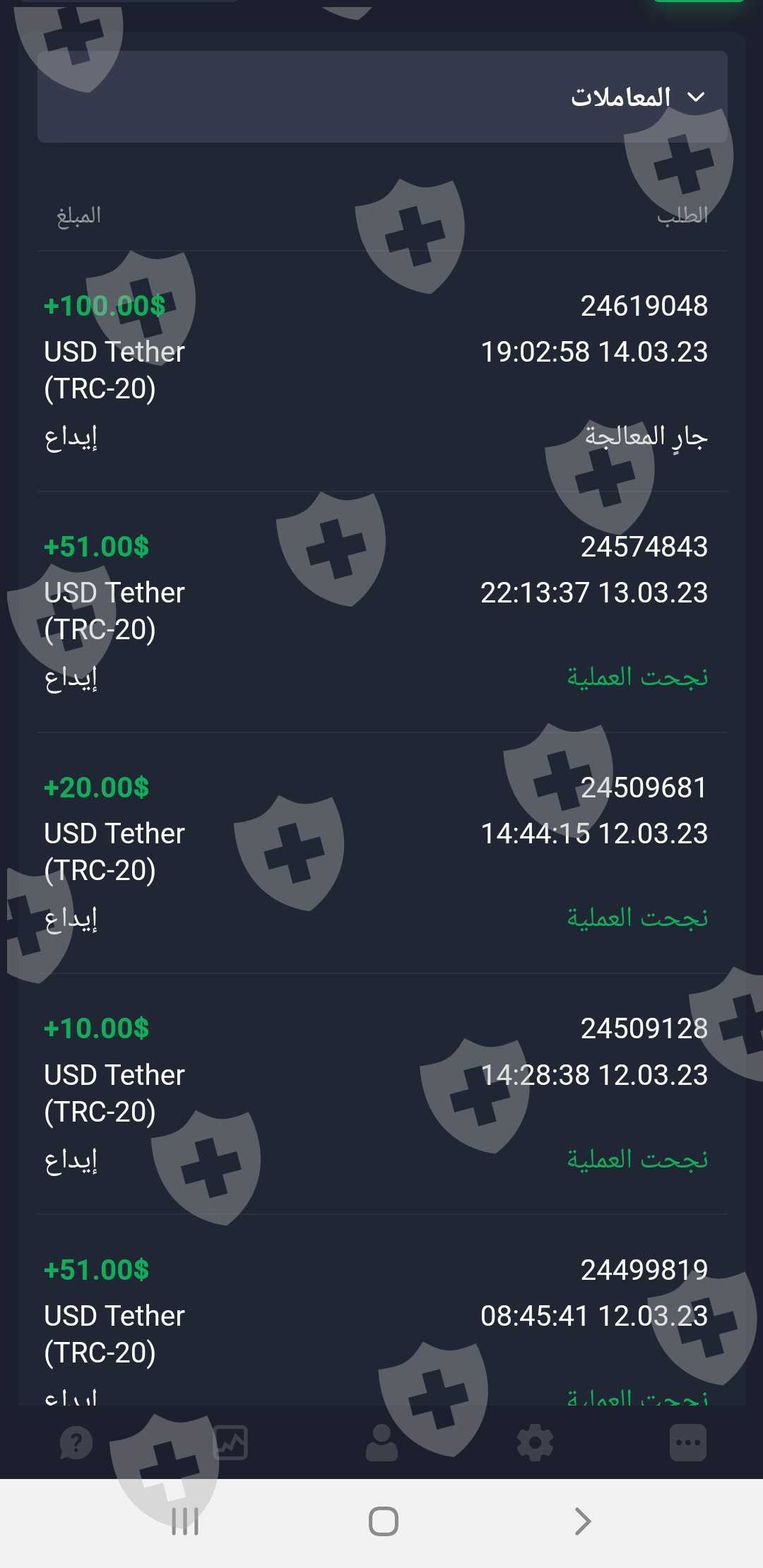
Task: Switch to the trading chart tab
Action: tap(230, 1442)
